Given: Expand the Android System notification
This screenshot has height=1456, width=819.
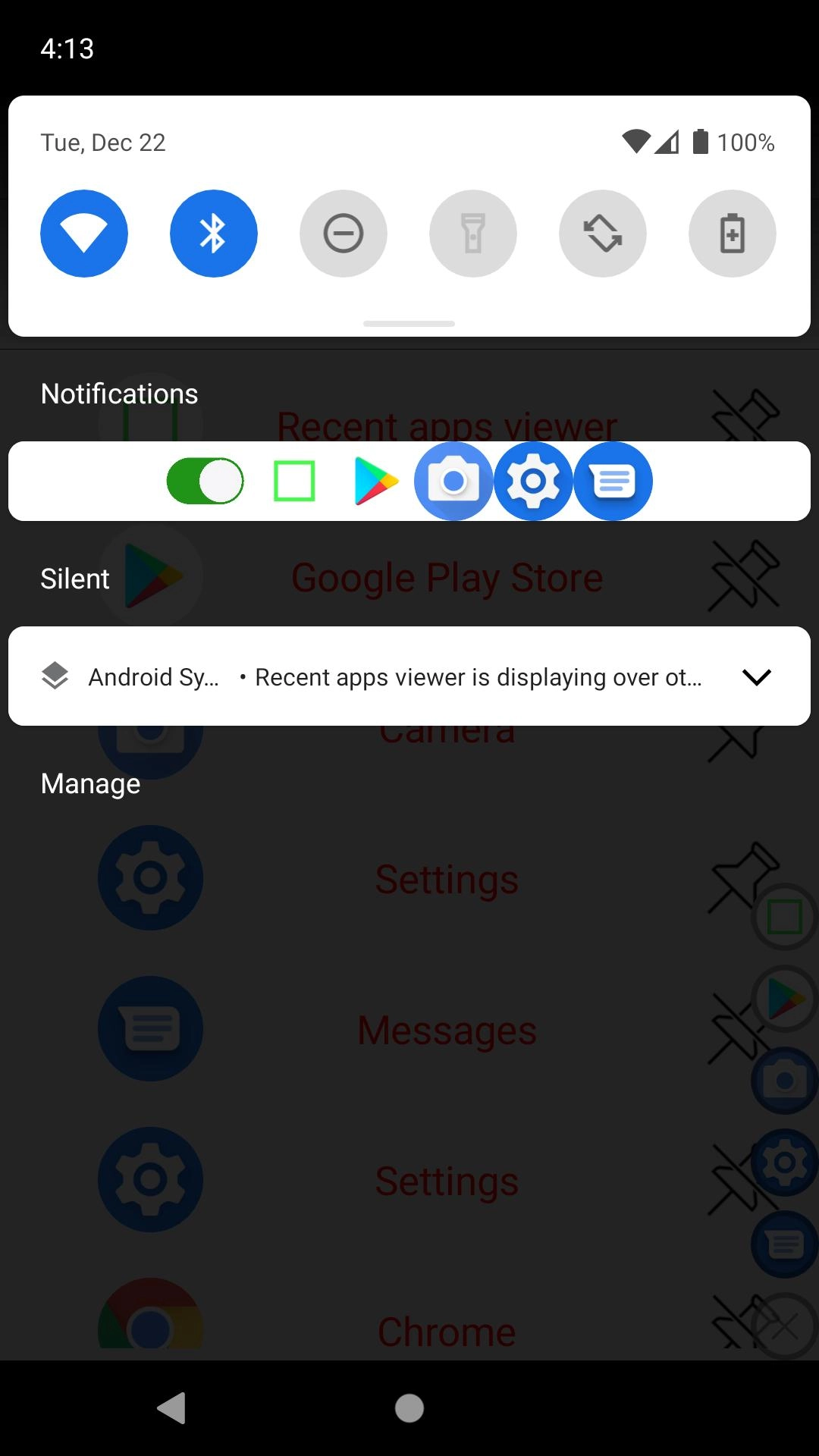Looking at the screenshot, I should (x=756, y=676).
